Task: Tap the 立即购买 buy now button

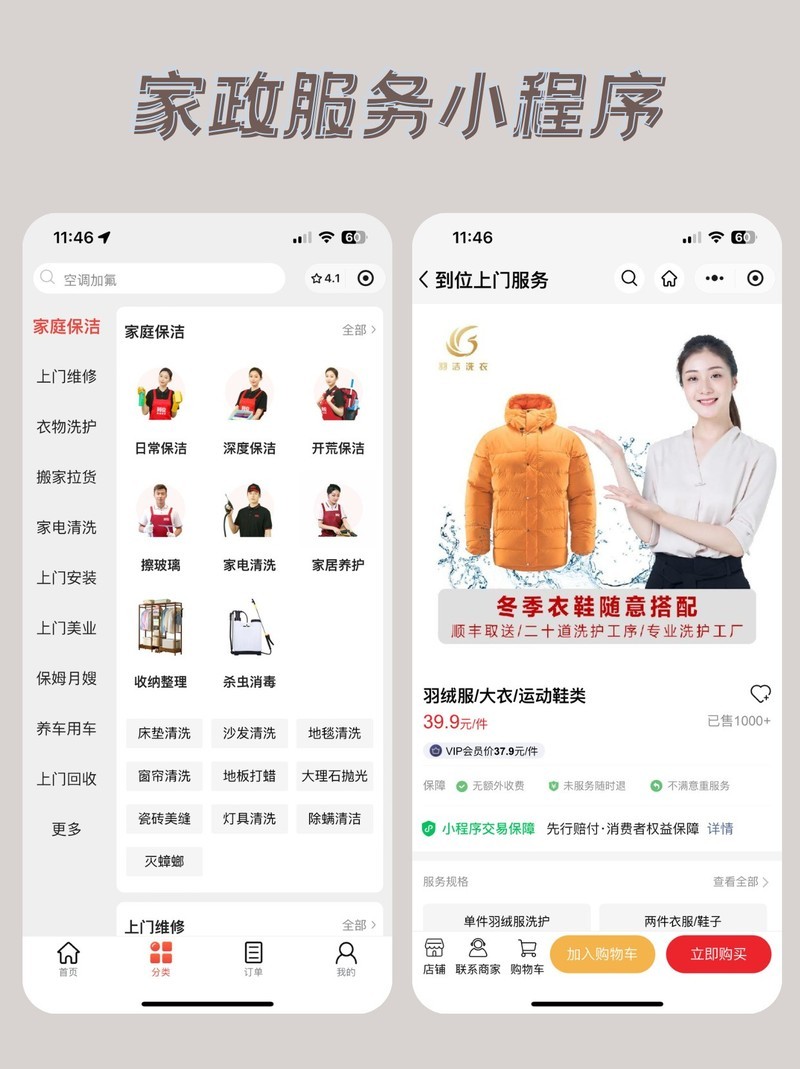Action: click(x=718, y=954)
